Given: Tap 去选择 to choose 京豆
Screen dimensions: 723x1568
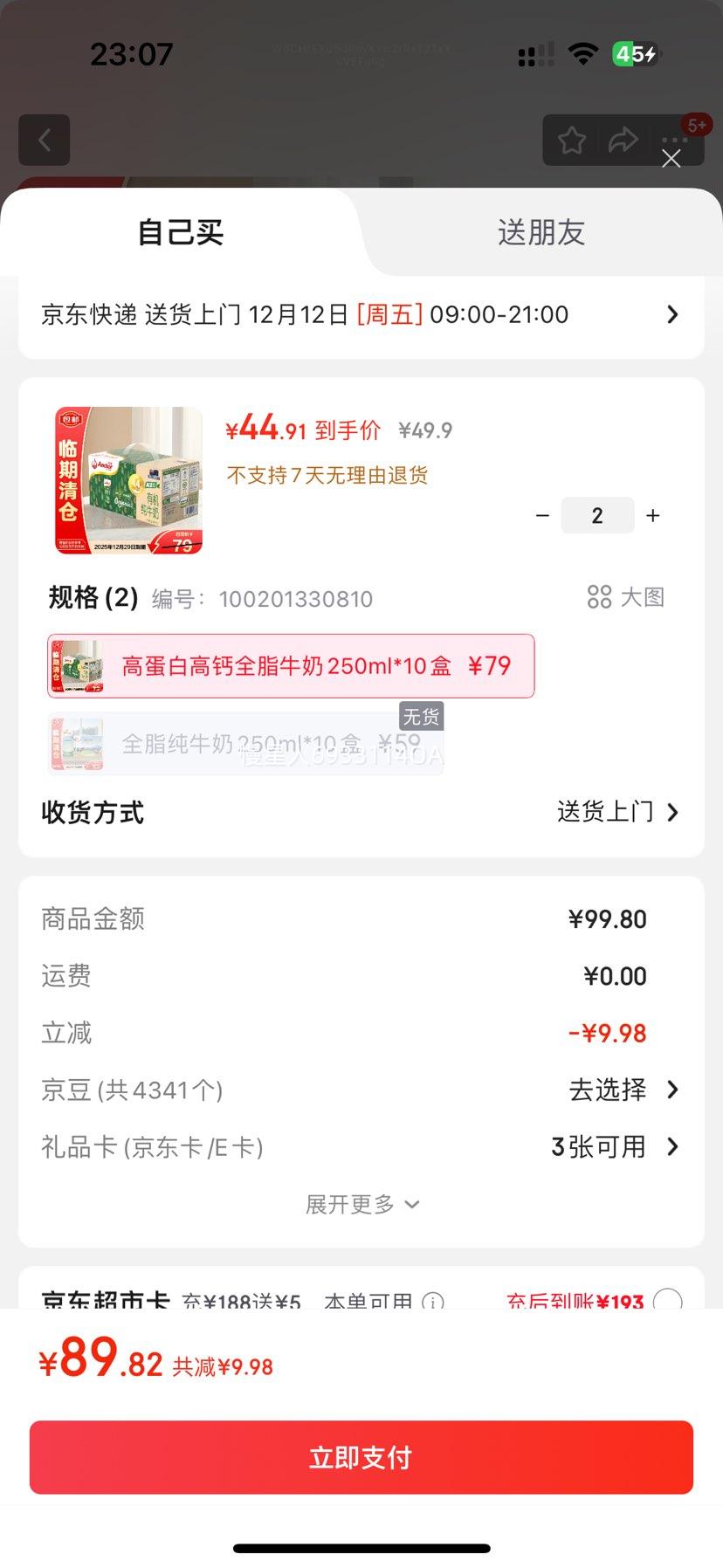Looking at the screenshot, I should tap(606, 1090).
